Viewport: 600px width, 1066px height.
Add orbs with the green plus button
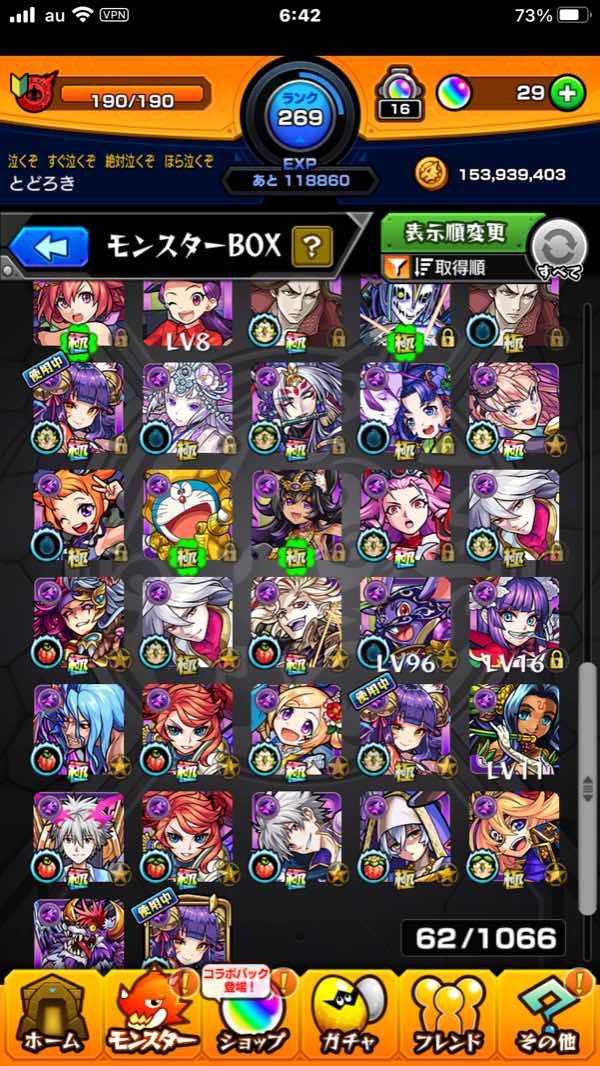(566, 94)
